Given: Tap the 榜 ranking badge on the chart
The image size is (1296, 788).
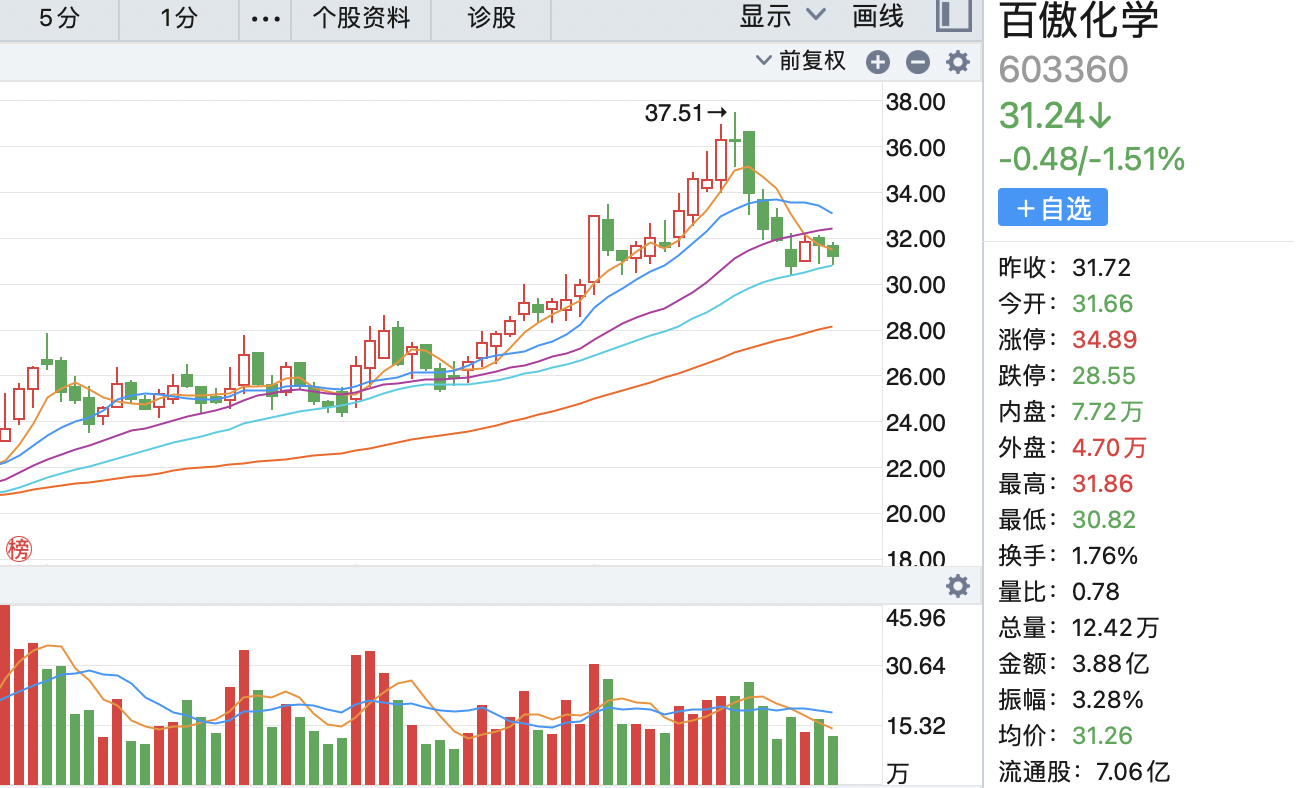Looking at the screenshot, I should (x=19, y=548).
